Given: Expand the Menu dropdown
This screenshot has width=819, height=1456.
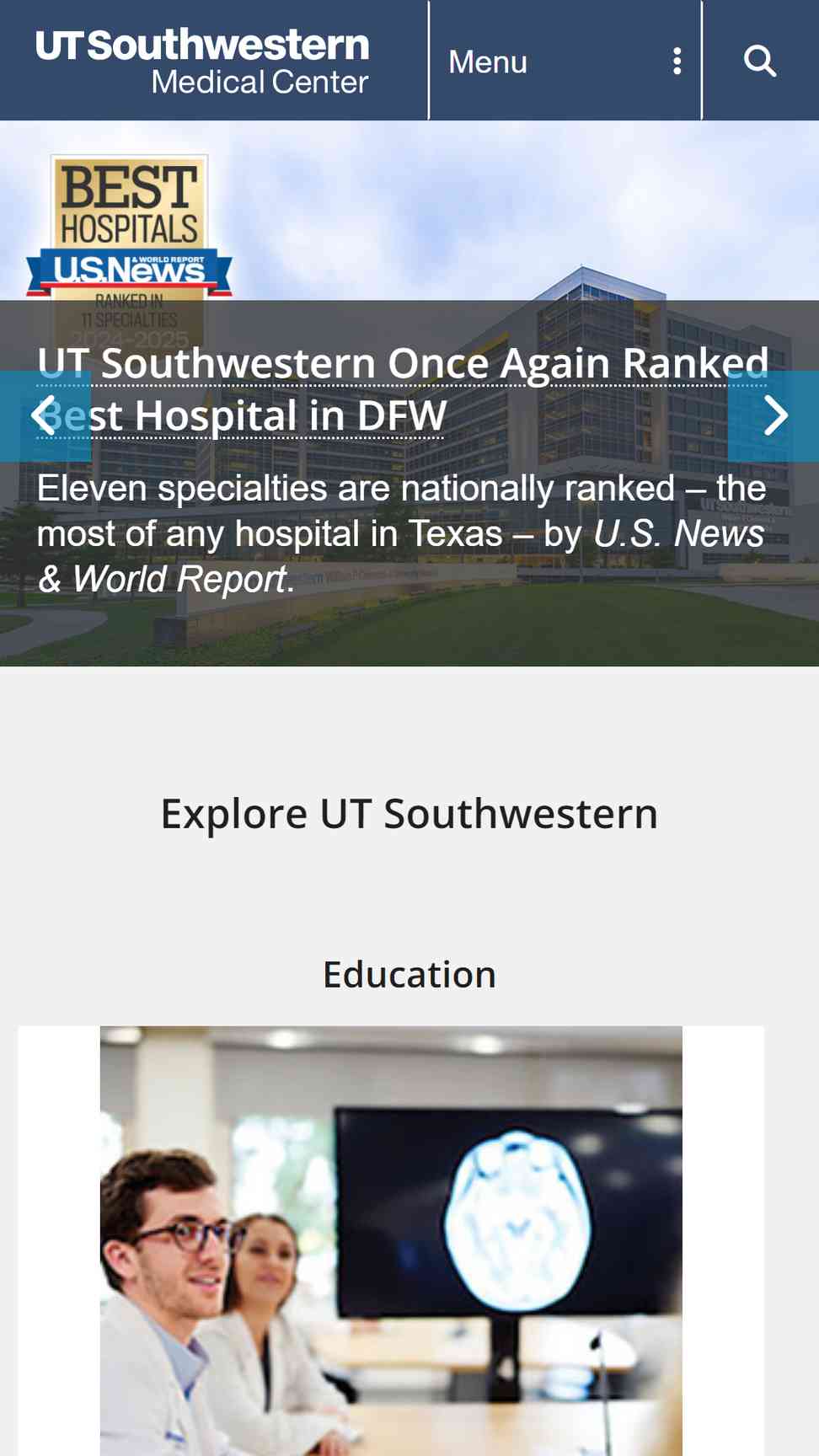Looking at the screenshot, I should coord(565,61).
